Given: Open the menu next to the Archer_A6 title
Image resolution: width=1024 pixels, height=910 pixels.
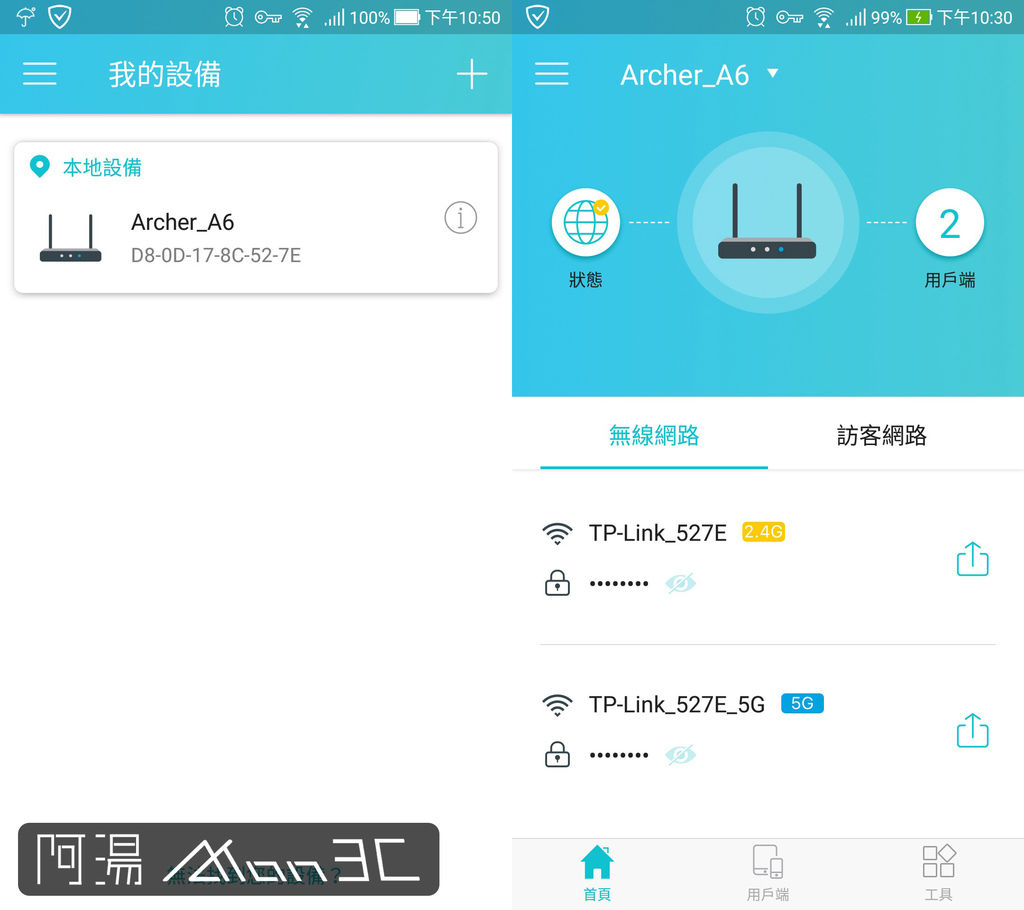Looking at the screenshot, I should click(551, 74).
